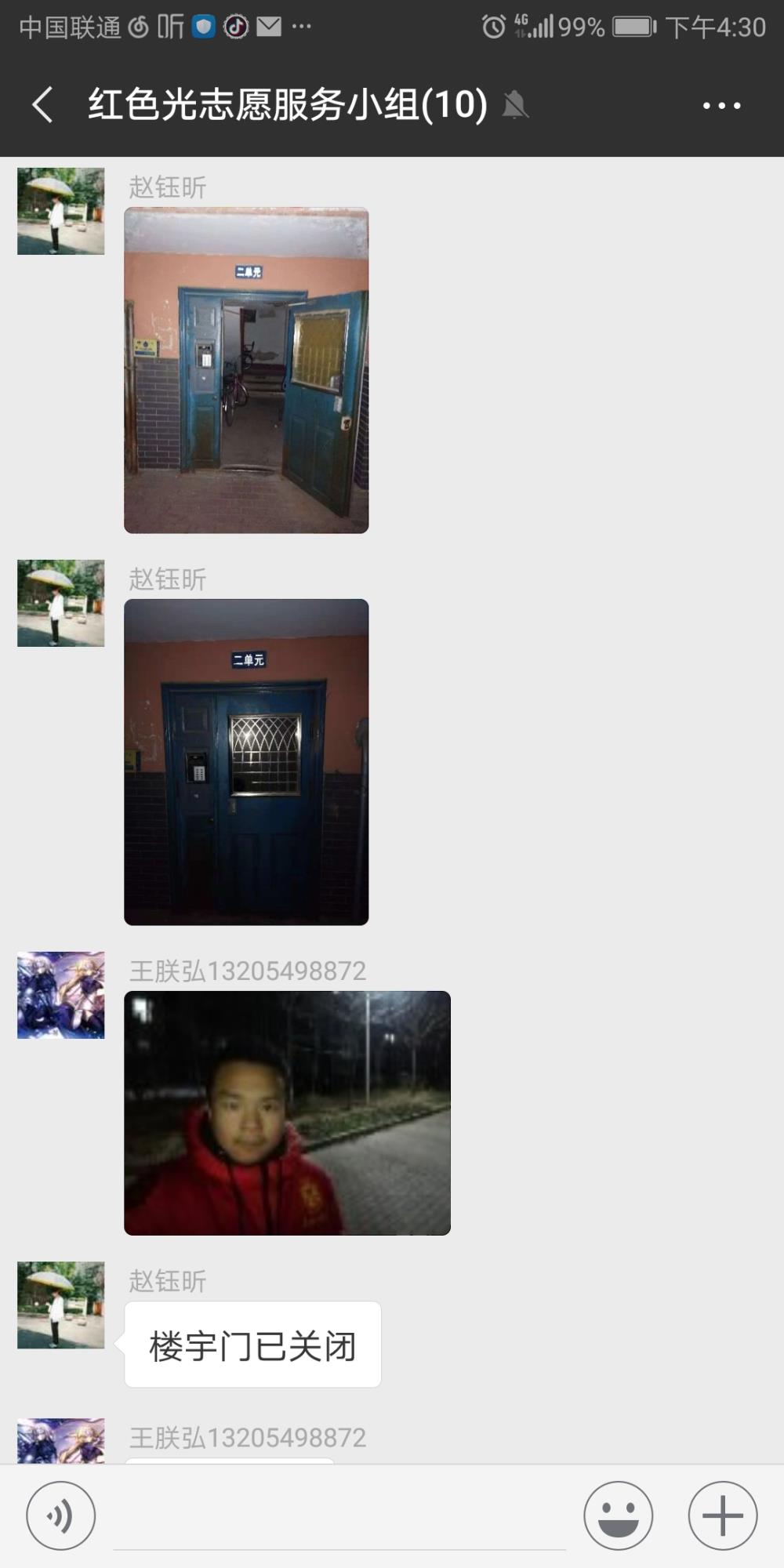Image resolution: width=784 pixels, height=1568 pixels.
Task: Open the red jacket selfie photo
Action: 287,1113
